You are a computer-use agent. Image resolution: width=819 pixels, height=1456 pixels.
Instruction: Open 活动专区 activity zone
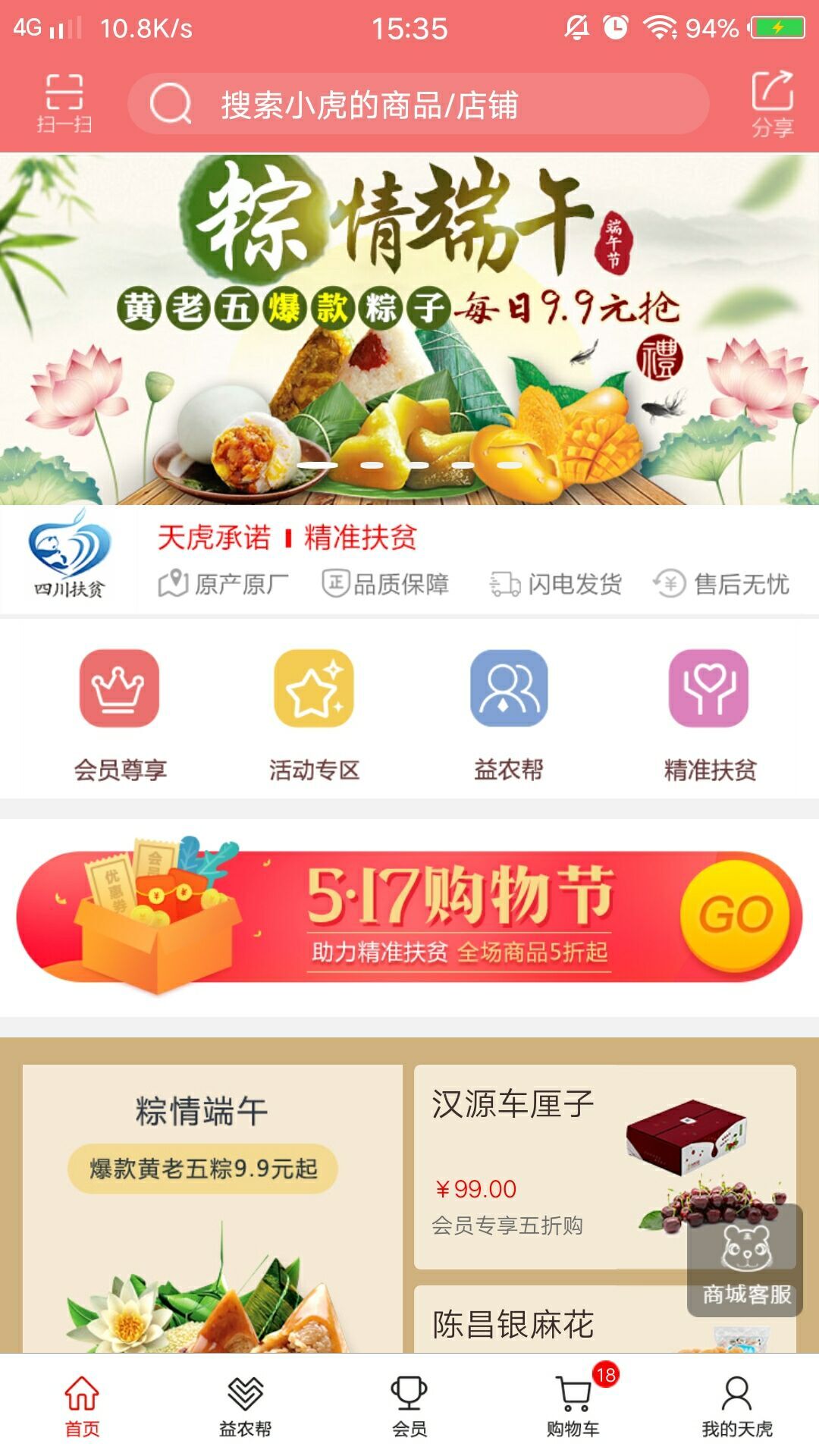click(314, 714)
